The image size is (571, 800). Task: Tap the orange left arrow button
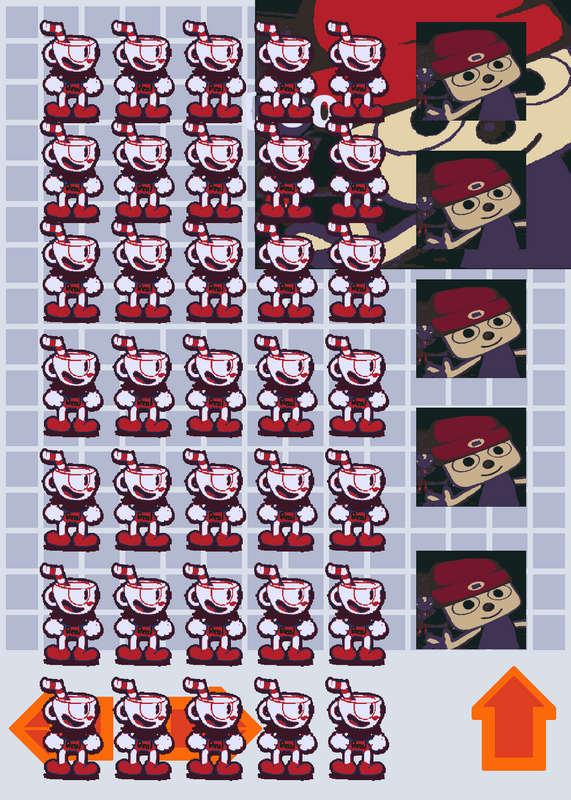pos(61,729)
